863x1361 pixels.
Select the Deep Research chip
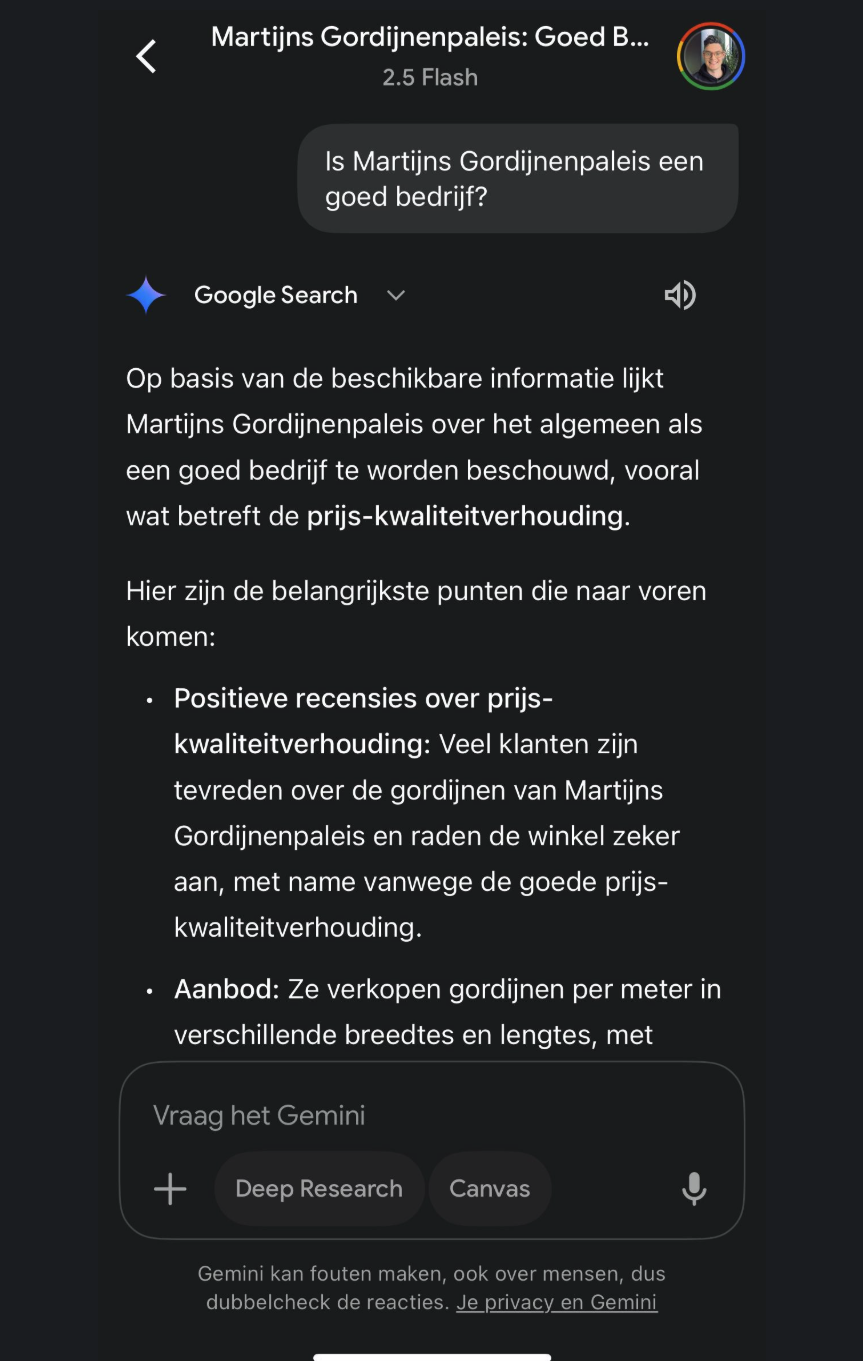click(319, 1188)
